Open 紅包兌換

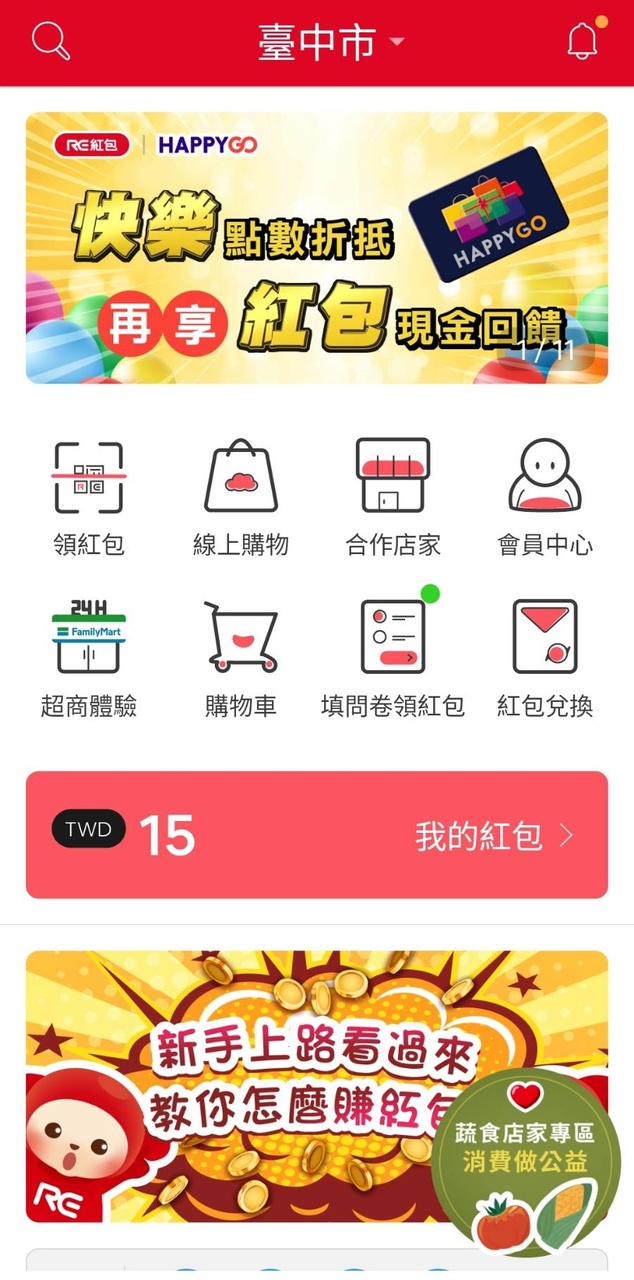[x=545, y=658]
